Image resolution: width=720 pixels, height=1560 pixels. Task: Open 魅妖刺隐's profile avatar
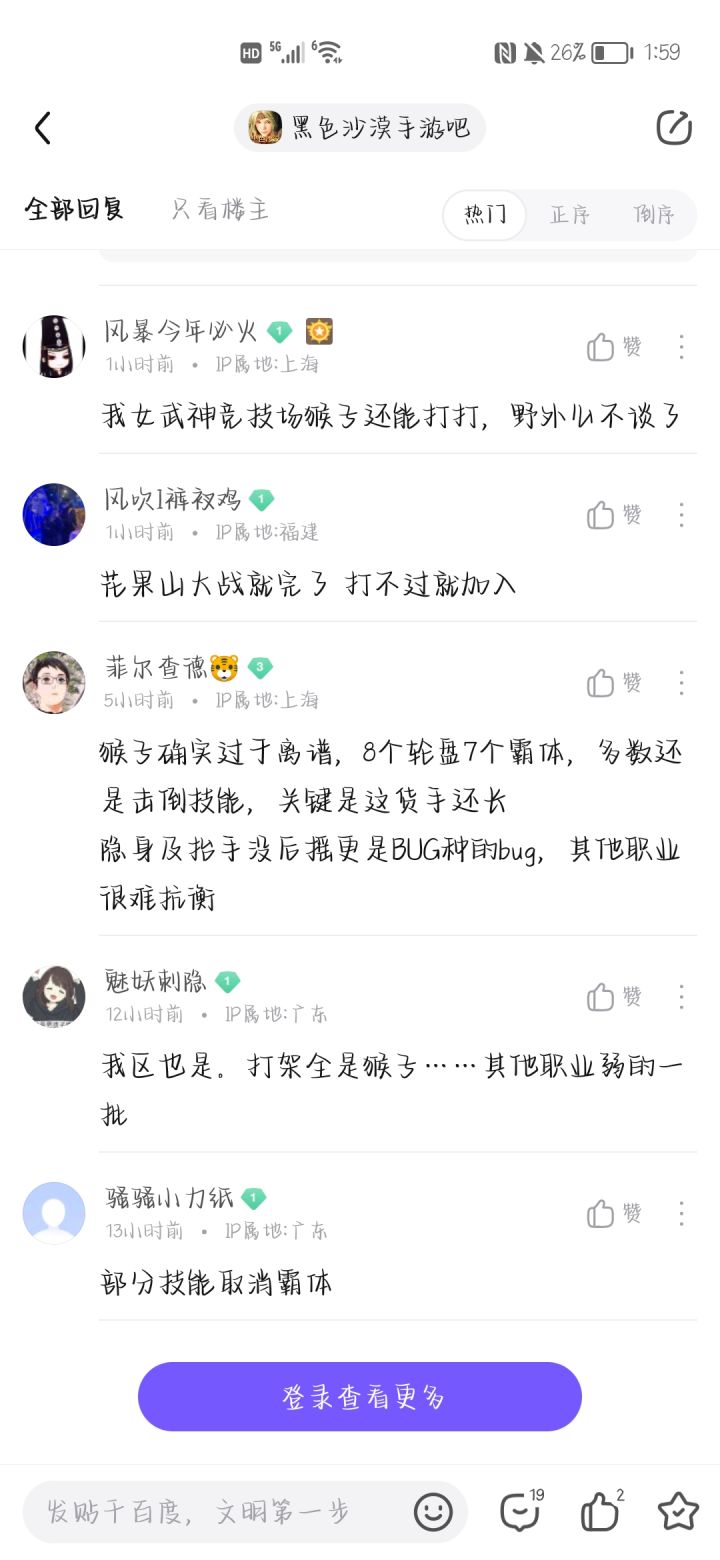coord(54,997)
